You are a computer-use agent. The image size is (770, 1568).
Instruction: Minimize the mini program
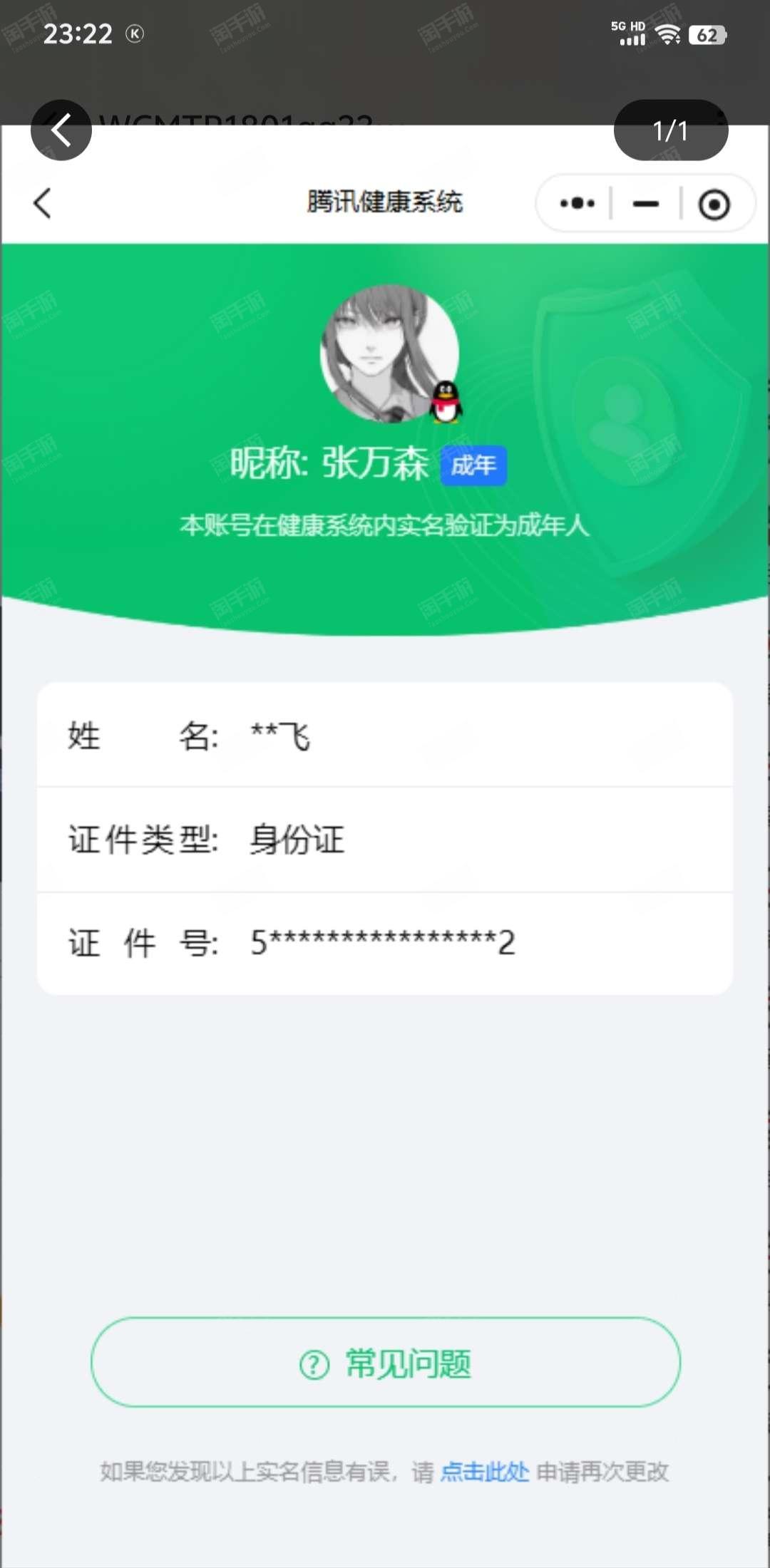[646, 204]
